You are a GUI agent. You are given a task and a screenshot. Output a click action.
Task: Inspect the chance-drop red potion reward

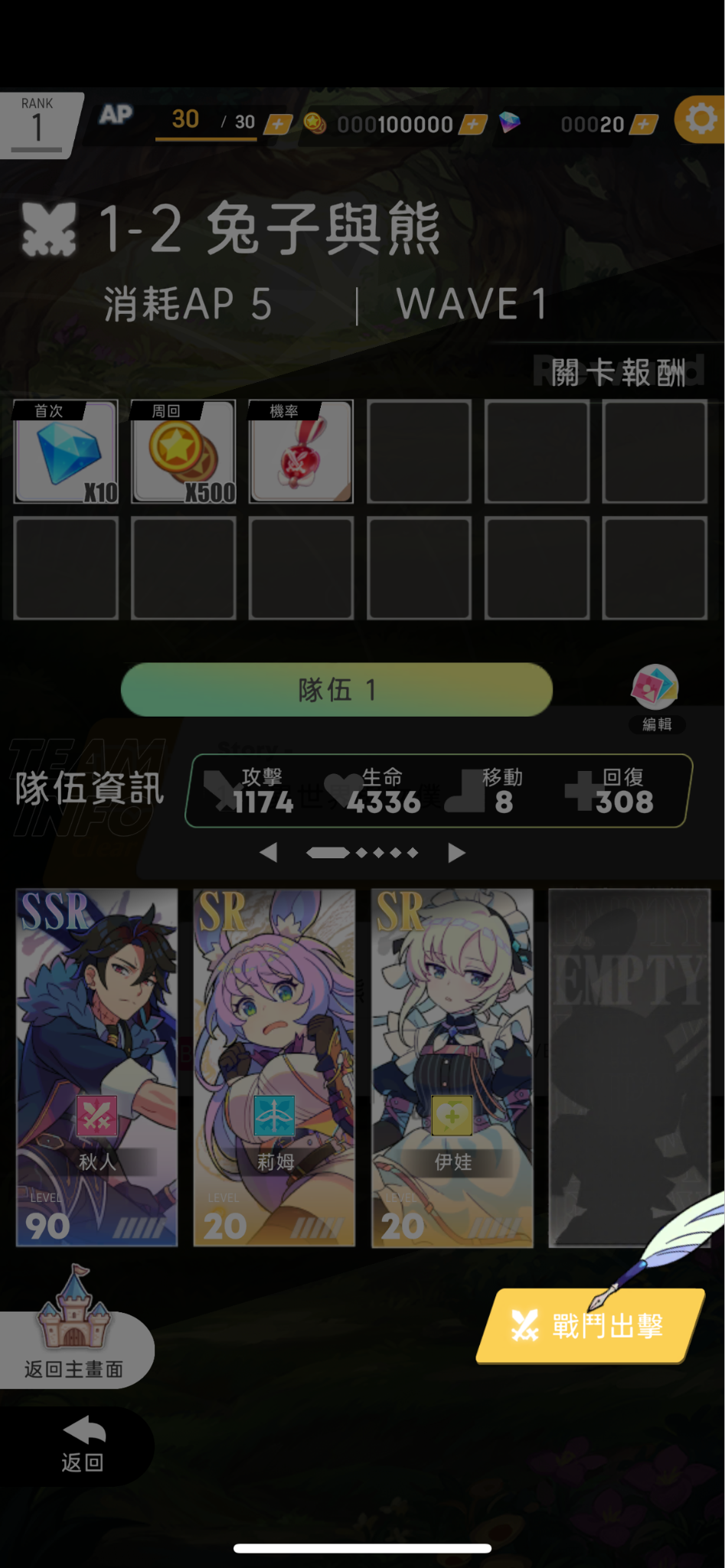pyautogui.click(x=301, y=452)
